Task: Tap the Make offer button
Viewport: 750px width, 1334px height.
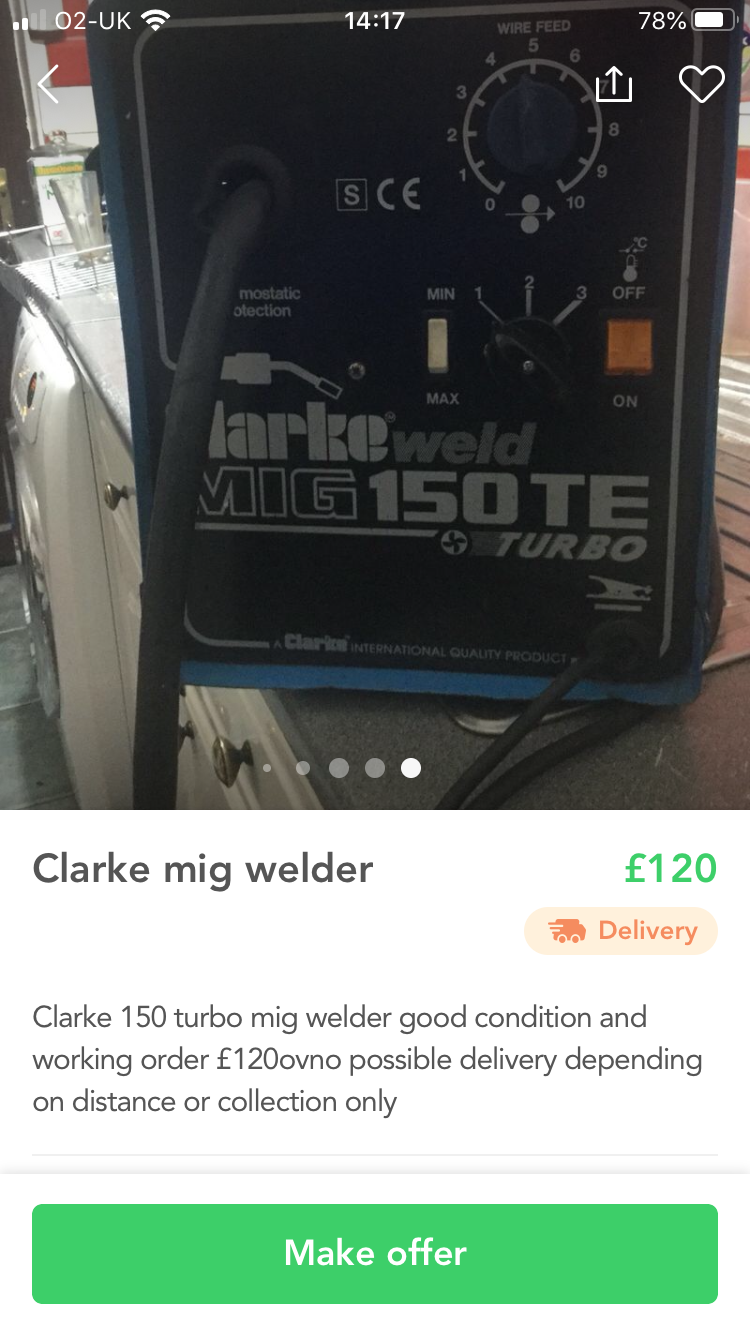Action: [375, 1253]
